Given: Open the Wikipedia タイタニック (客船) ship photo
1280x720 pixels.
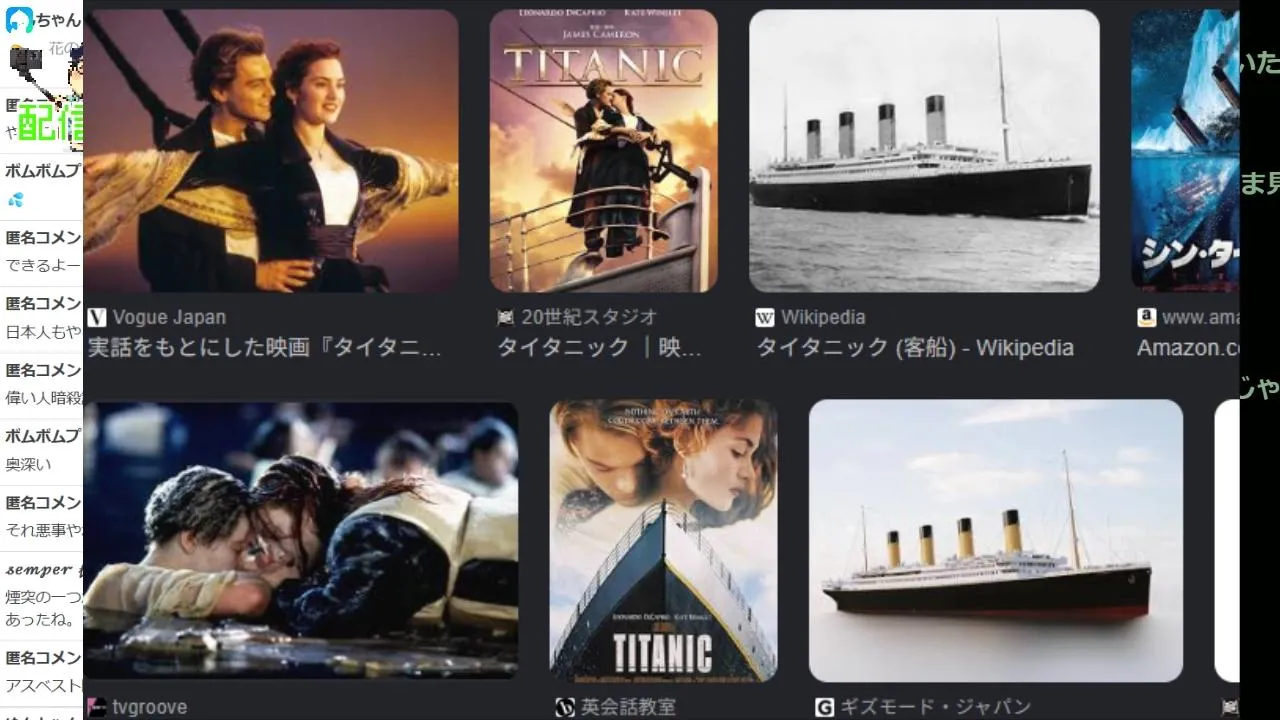Looking at the screenshot, I should click(x=924, y=150).
